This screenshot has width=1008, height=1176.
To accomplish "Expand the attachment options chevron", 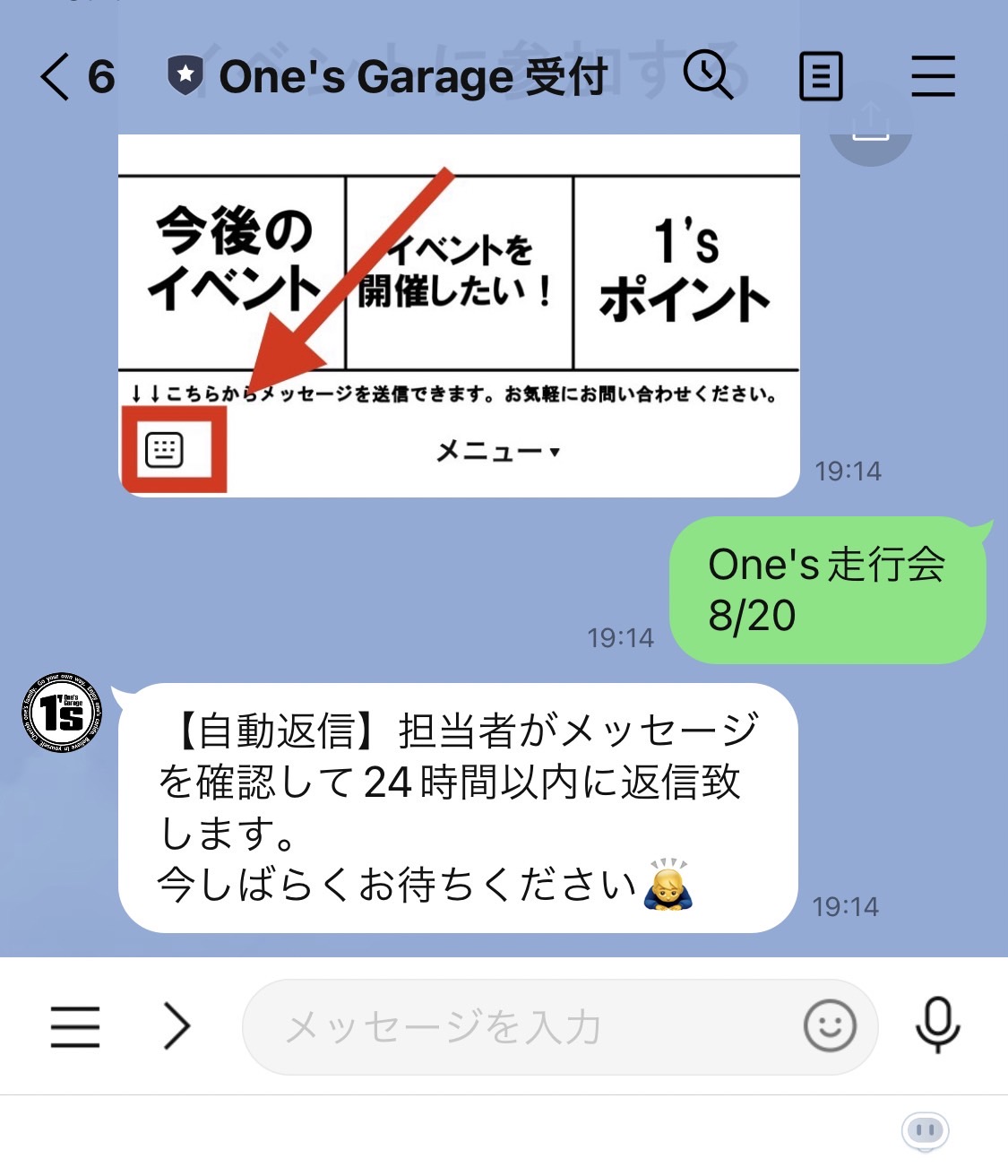I will tap(177, 1026).
